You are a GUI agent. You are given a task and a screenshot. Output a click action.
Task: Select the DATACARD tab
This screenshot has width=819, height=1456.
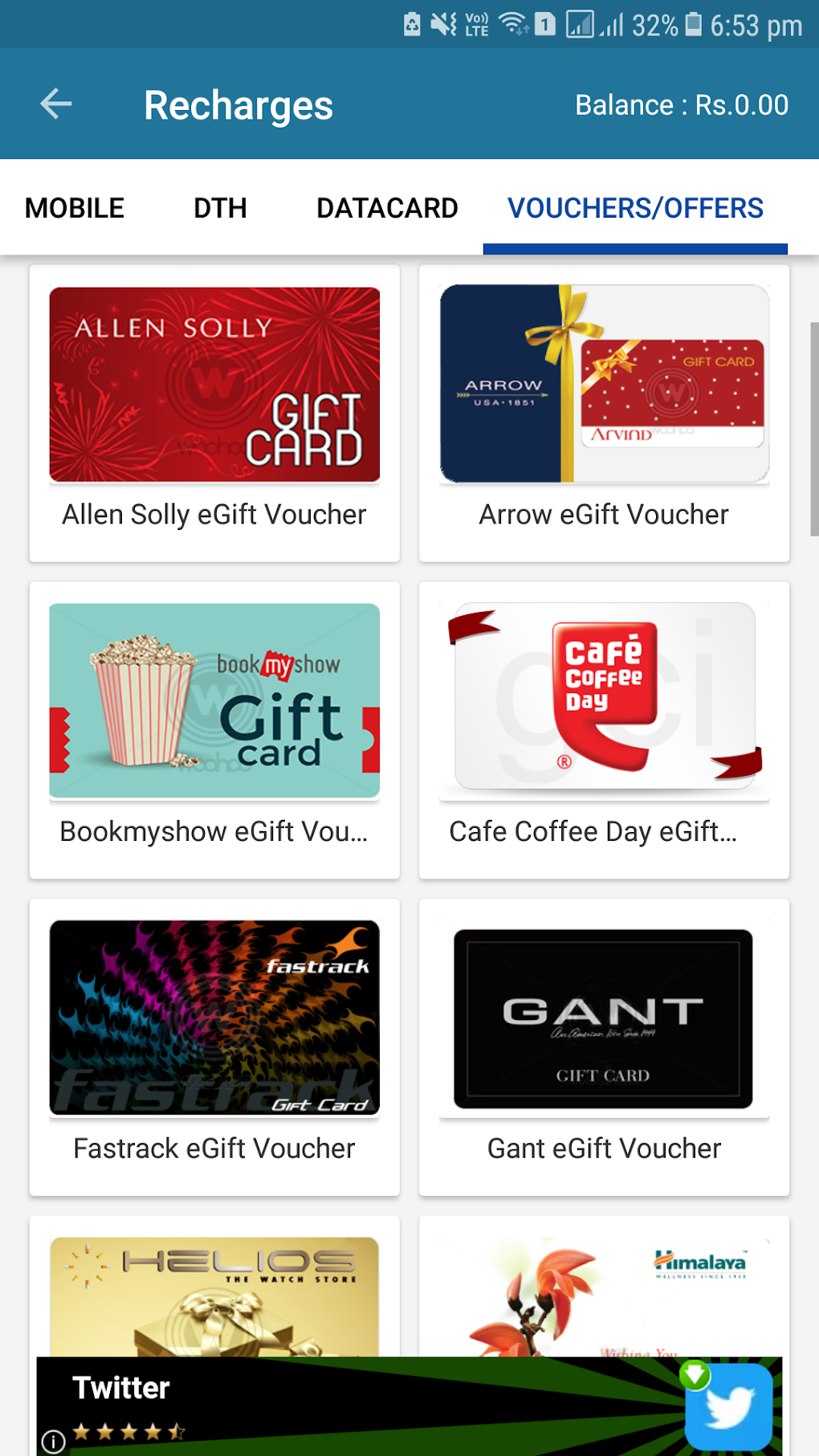(x=387, y=208)
